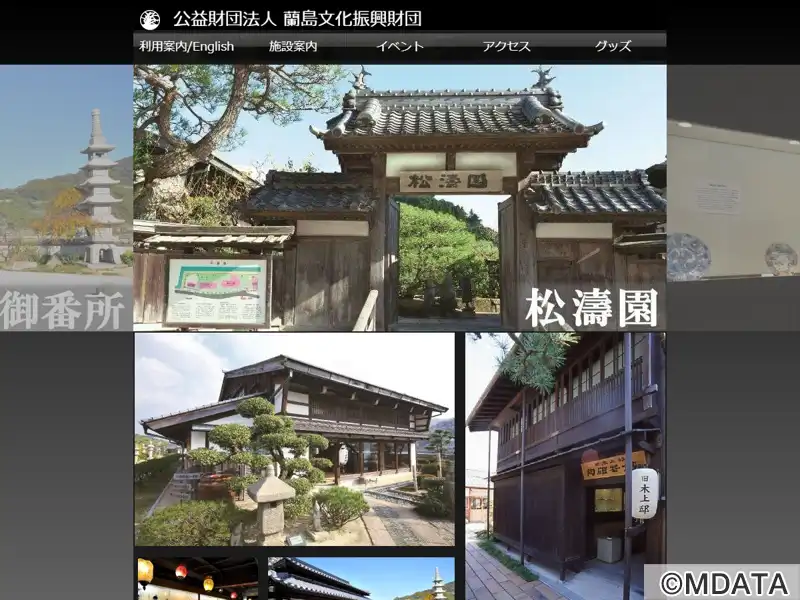Open the 松濤園 gate photo slide
Image resolution: width=800 pixels, height=600 pixels.
pyautogui.click(x=400, y=197)
